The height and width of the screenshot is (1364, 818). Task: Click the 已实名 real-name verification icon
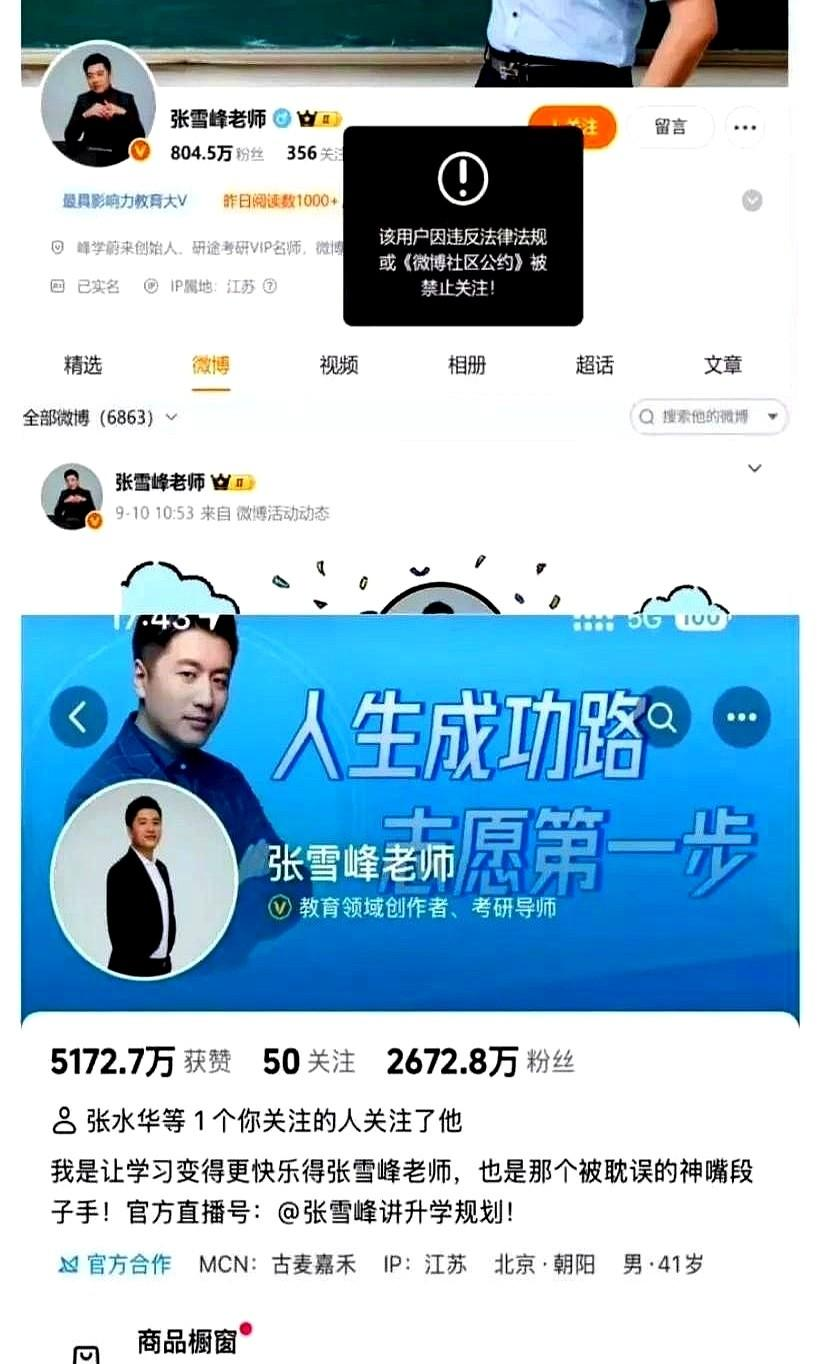(x=59, y=285)
